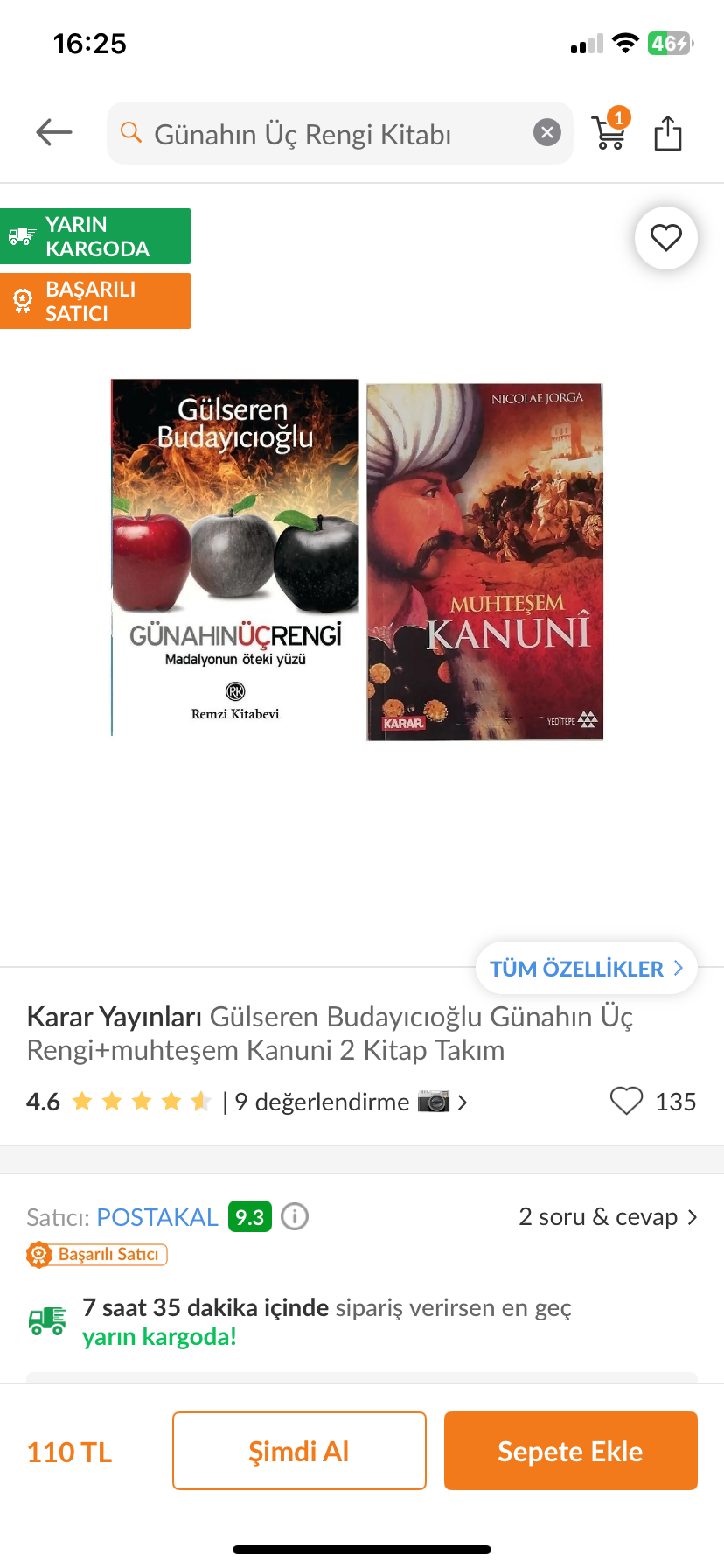This screenshot has width=724, height=1568.
Task: Go back using the arrow icon
Action: coord(53,133)
